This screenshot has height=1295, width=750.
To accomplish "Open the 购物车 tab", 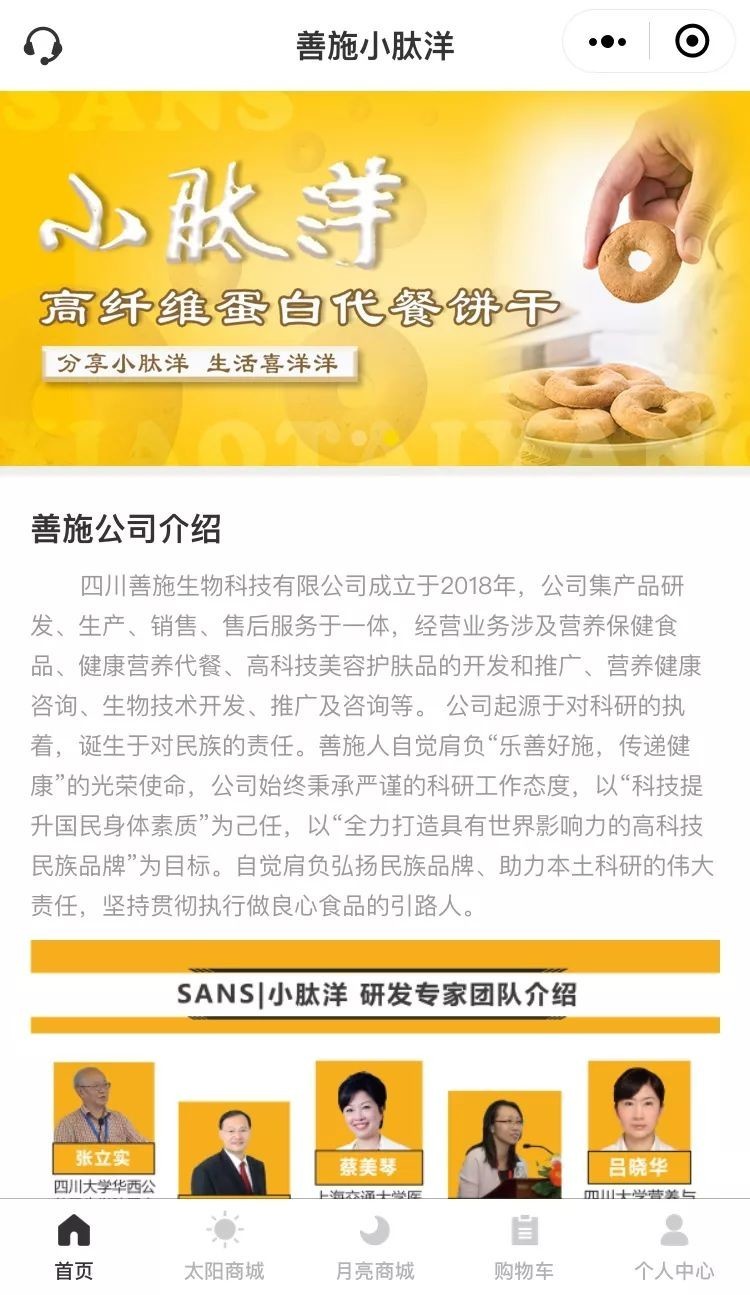I will [524, 1246].
